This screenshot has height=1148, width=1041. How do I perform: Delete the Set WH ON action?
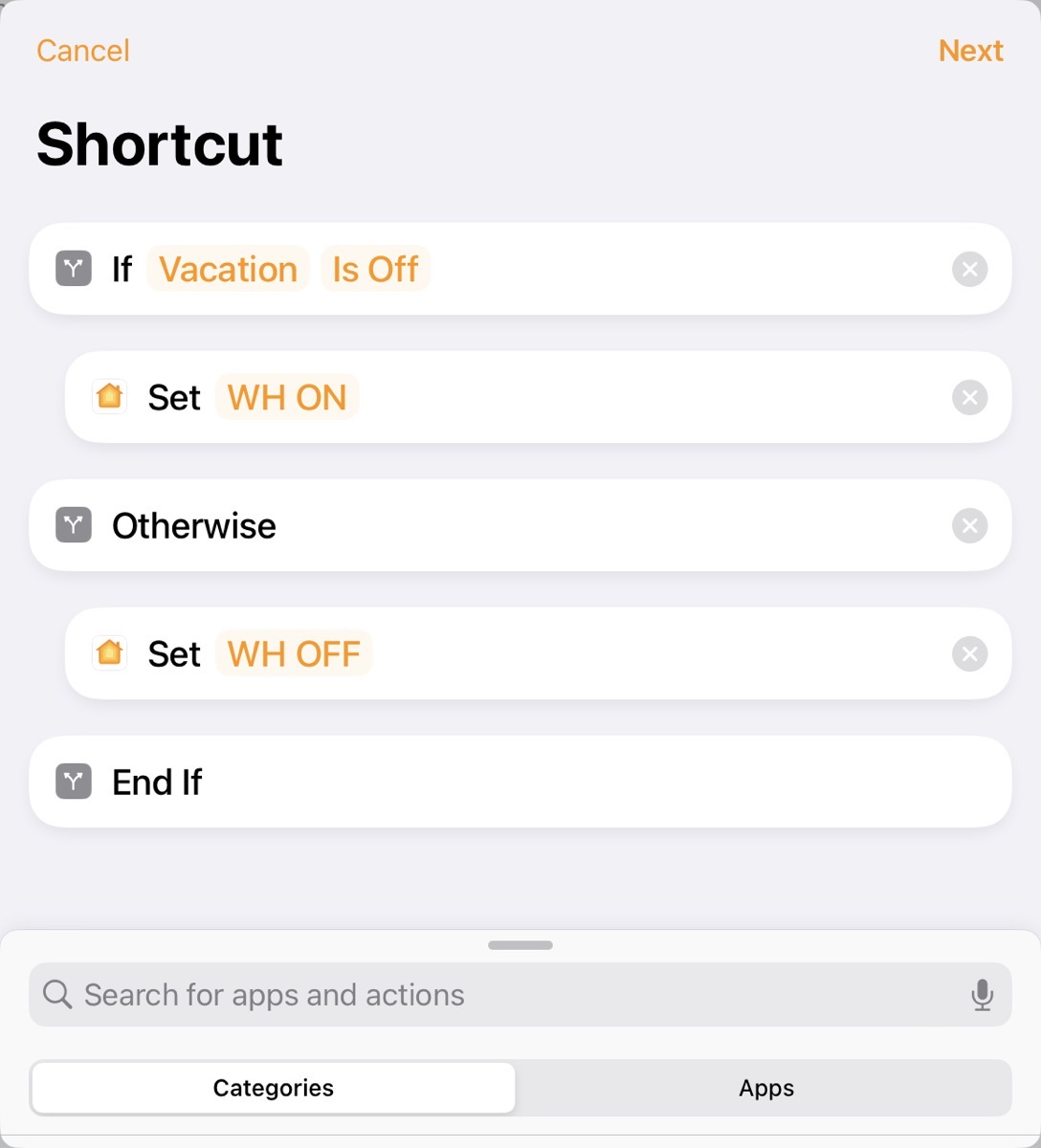969,398
